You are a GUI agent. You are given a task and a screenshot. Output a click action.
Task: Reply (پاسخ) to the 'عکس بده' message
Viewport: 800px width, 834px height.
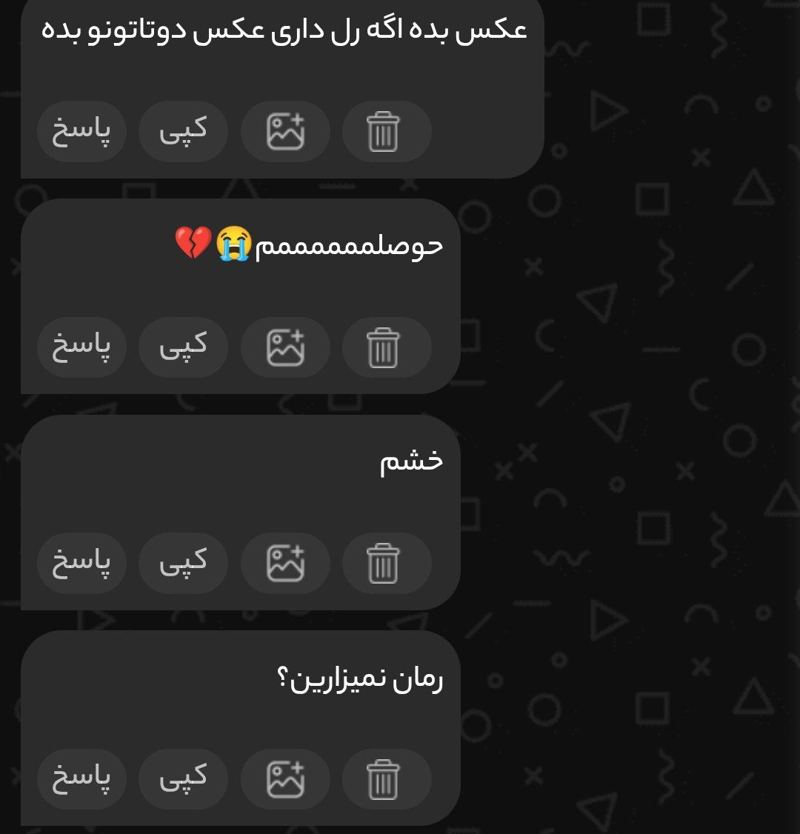point(82,131)
